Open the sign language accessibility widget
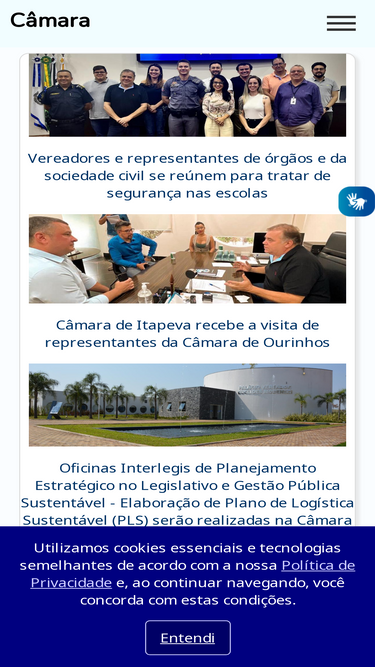Viewport: 375px width, 667px height. point(357,201)
